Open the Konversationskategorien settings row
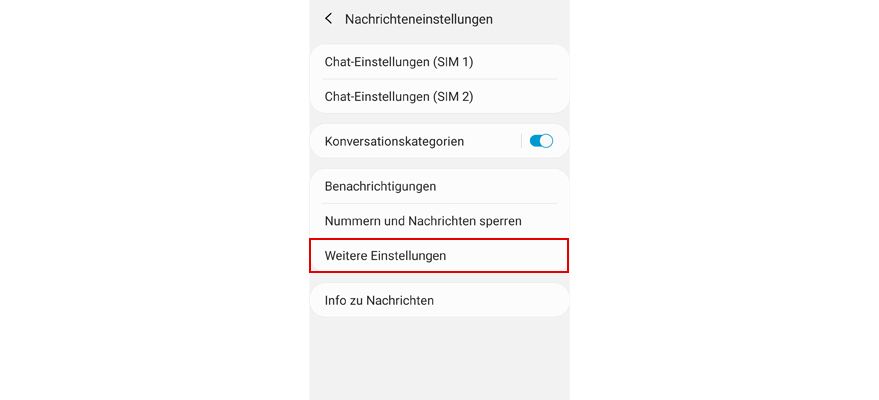Viewport: 879px width, 400px height. (x=394, y=142)
